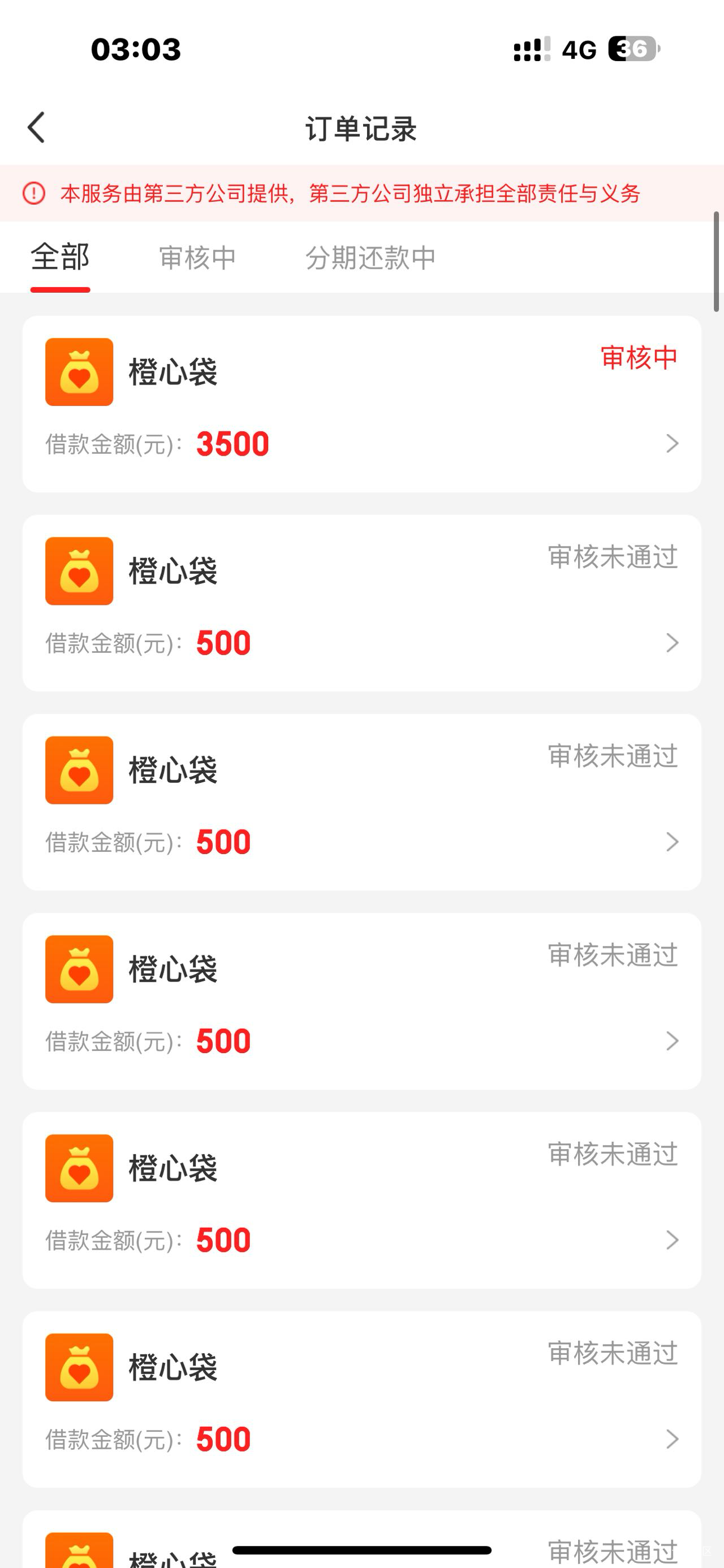Select the 全部 tab
The height and width of the screenshot is (1568, 724).
coord(61,258)
